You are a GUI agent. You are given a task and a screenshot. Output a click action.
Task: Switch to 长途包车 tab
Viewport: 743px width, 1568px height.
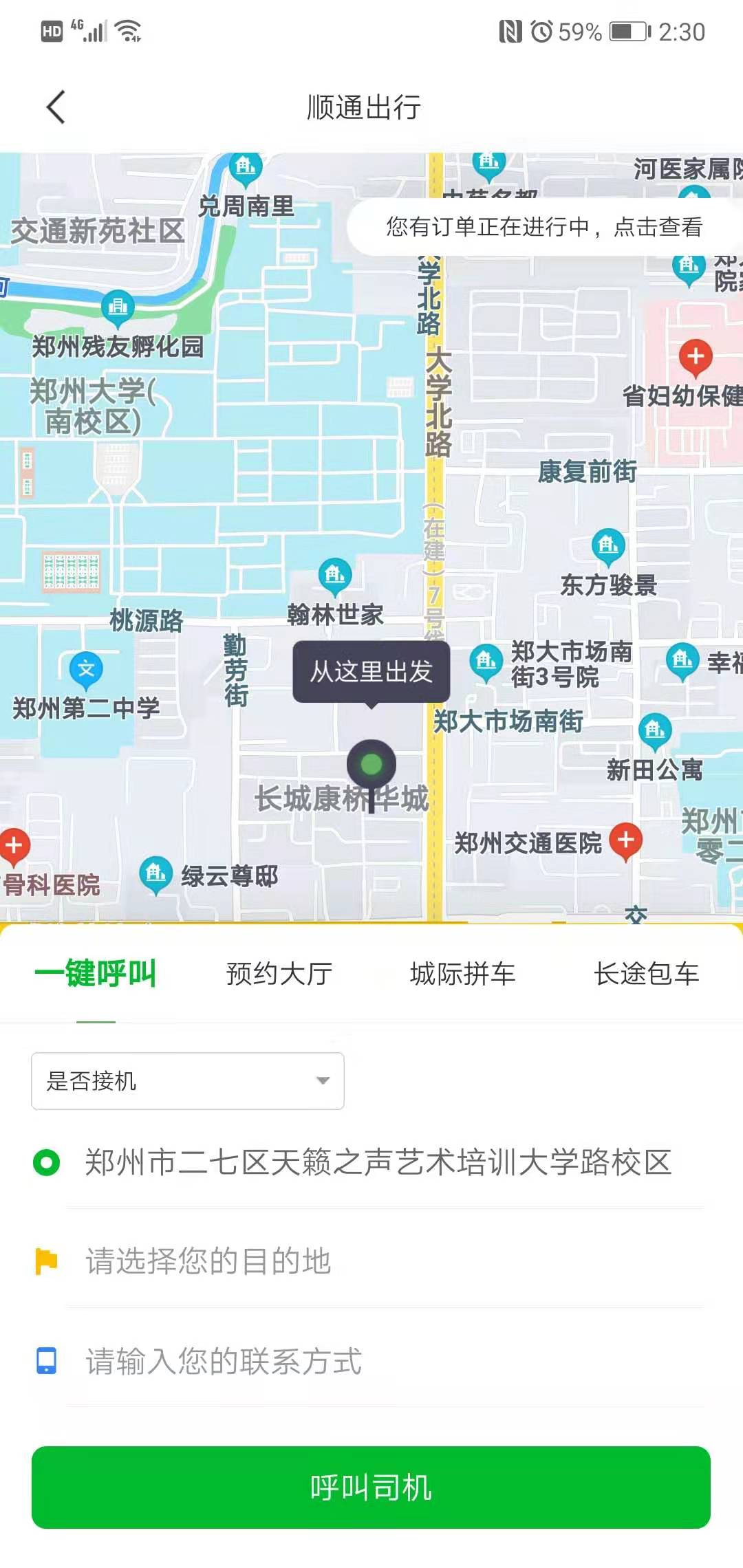[x=646, y=974]
